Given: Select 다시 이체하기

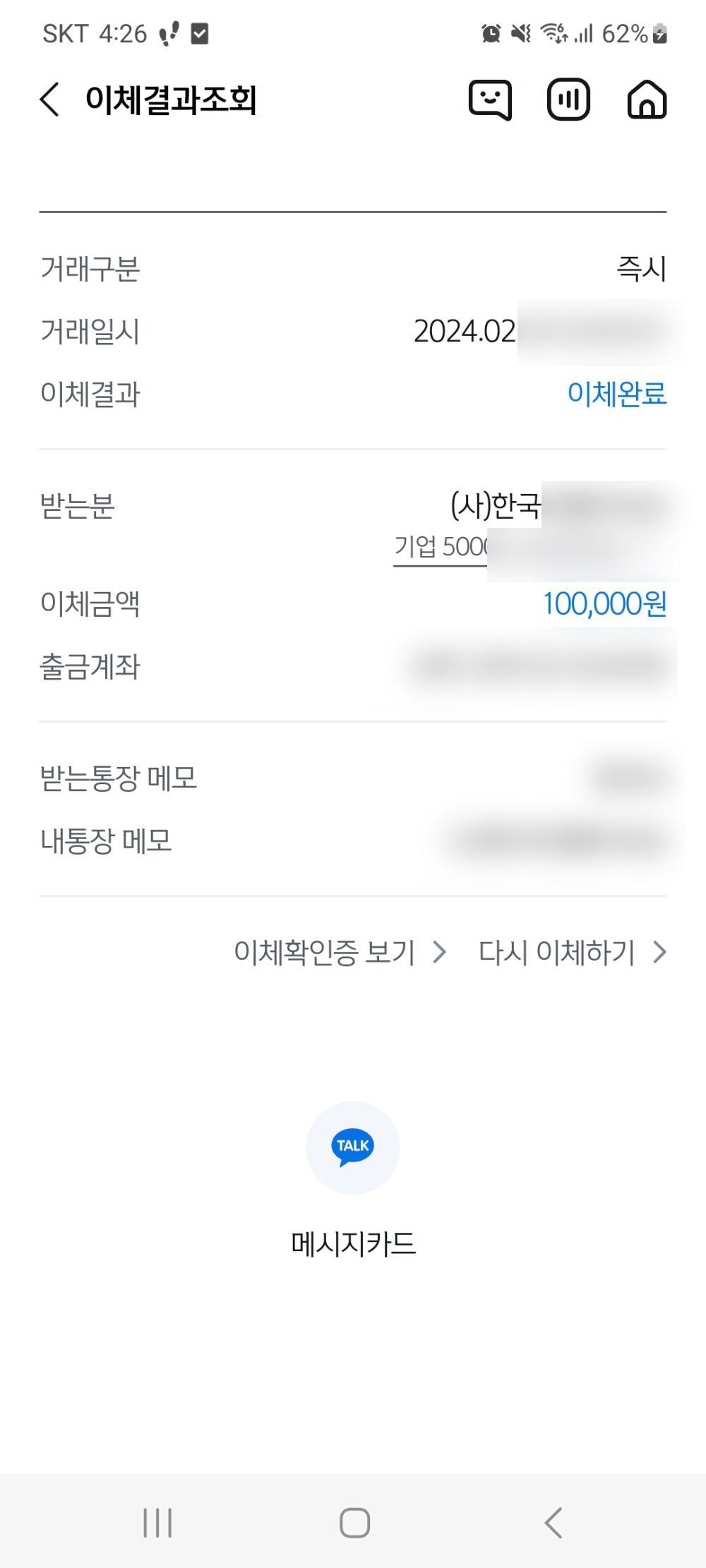Looking at the screenshot, I should [x=572, y=952].
